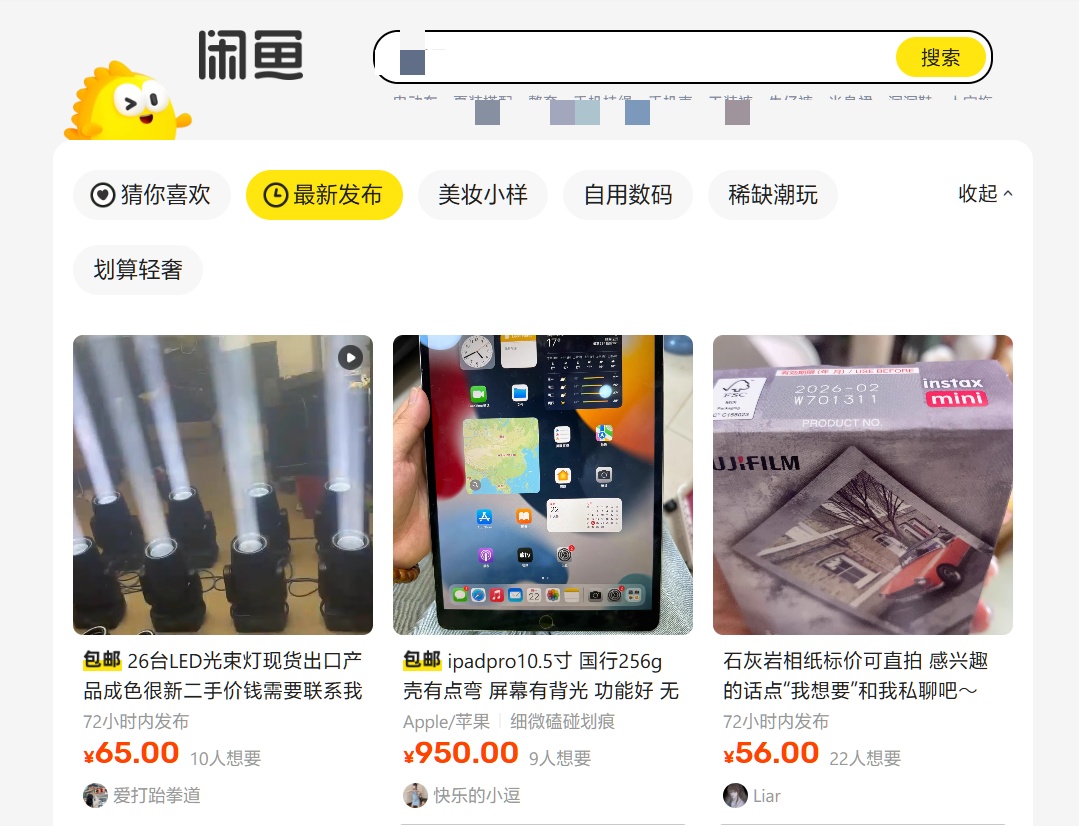Open the 自用数码 category chip
Image resolution: width=1079 pixels, height=826 pixels.
(x=628, y=195)
